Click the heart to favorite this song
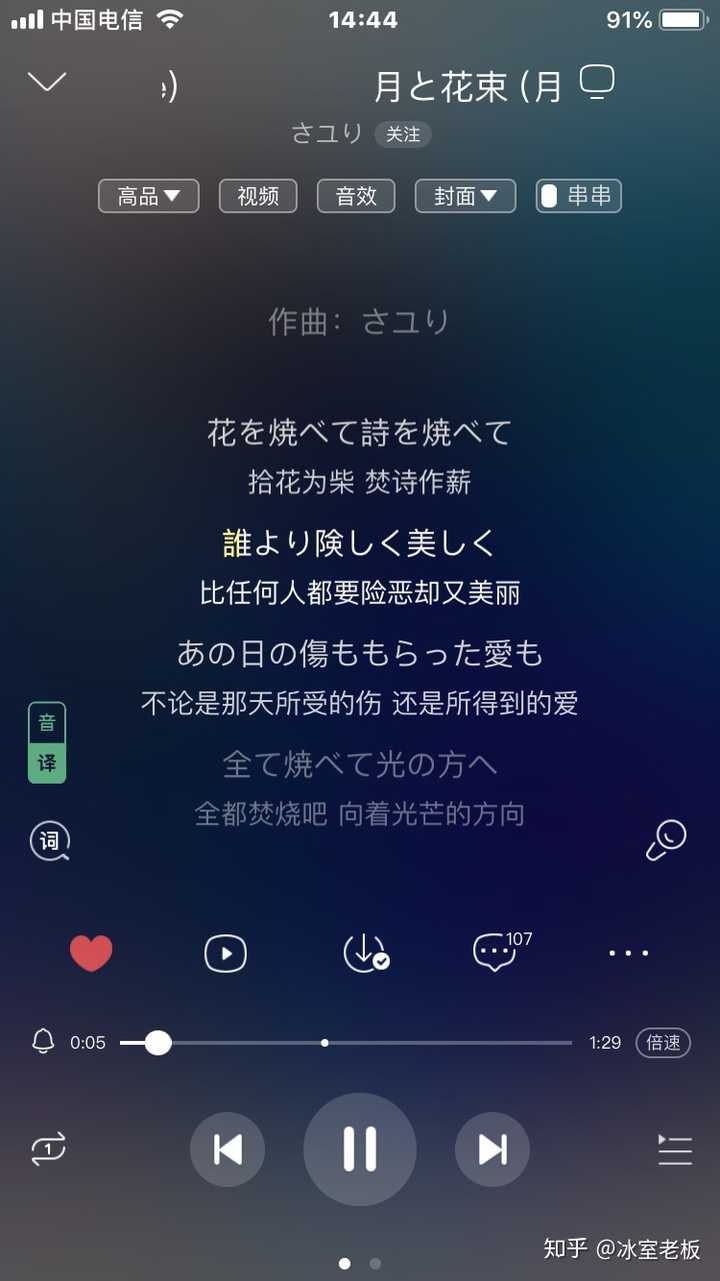 point(91,952)
